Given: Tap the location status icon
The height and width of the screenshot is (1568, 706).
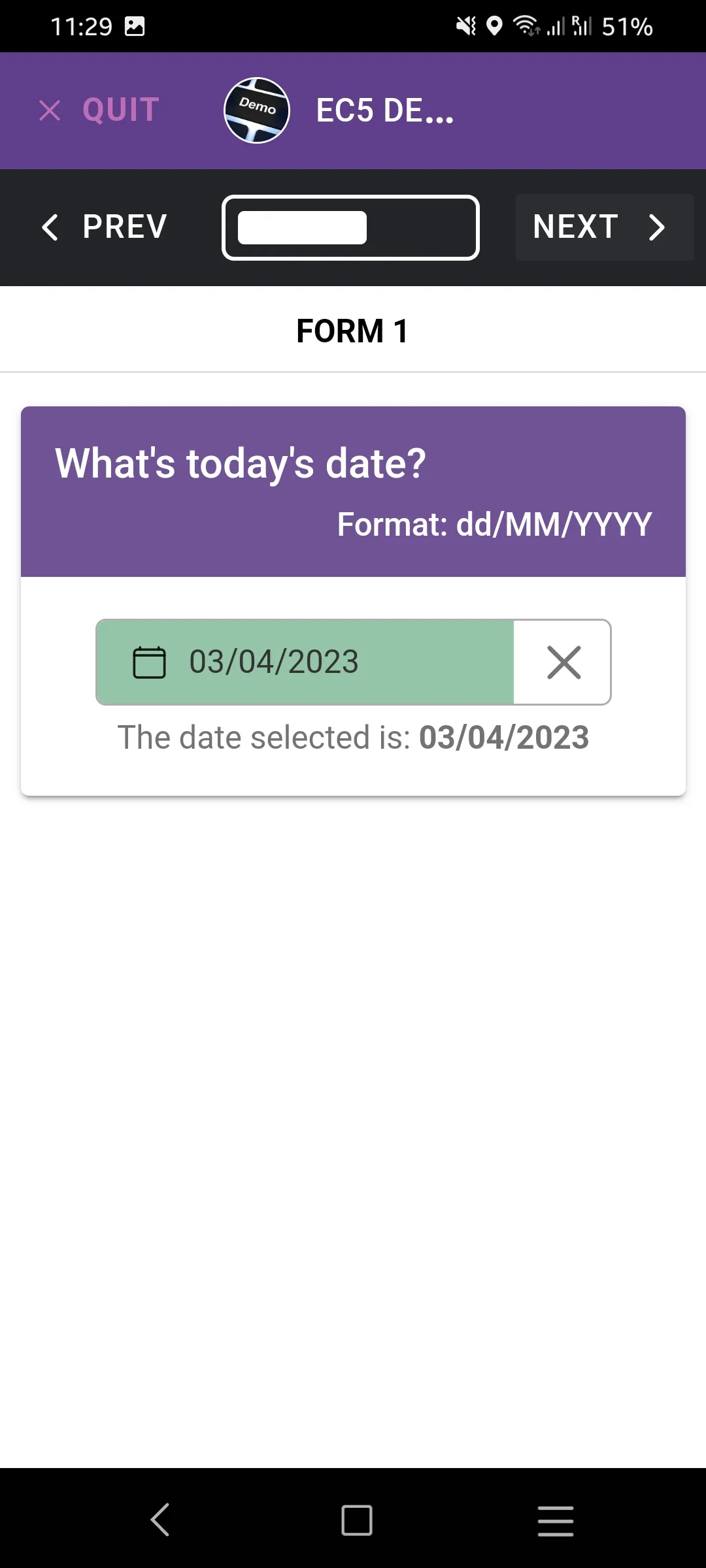Looking at the screenshot, I should coord(495,26).
